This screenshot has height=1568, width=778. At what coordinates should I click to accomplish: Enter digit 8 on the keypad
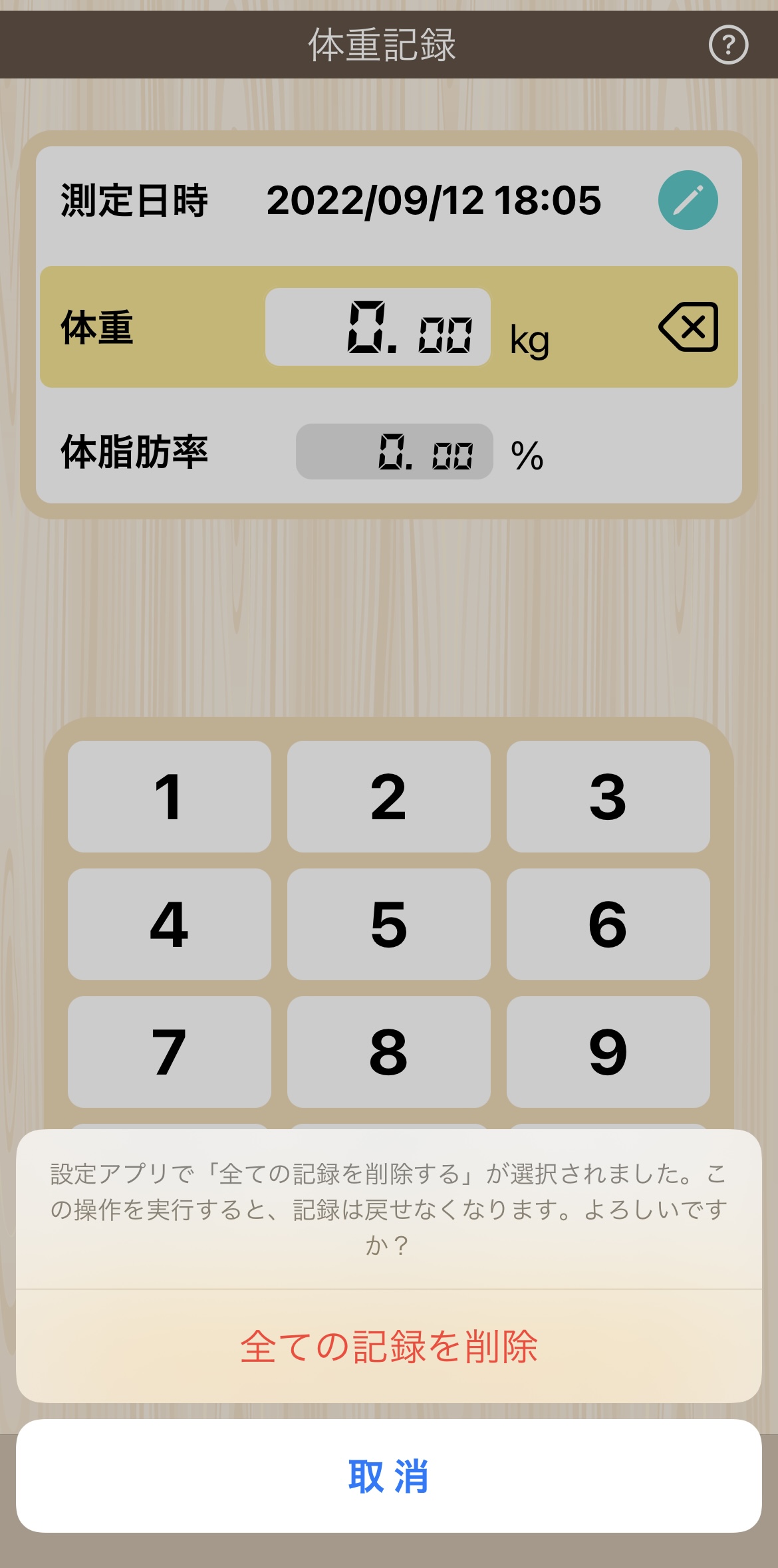tap(389, 1052)
